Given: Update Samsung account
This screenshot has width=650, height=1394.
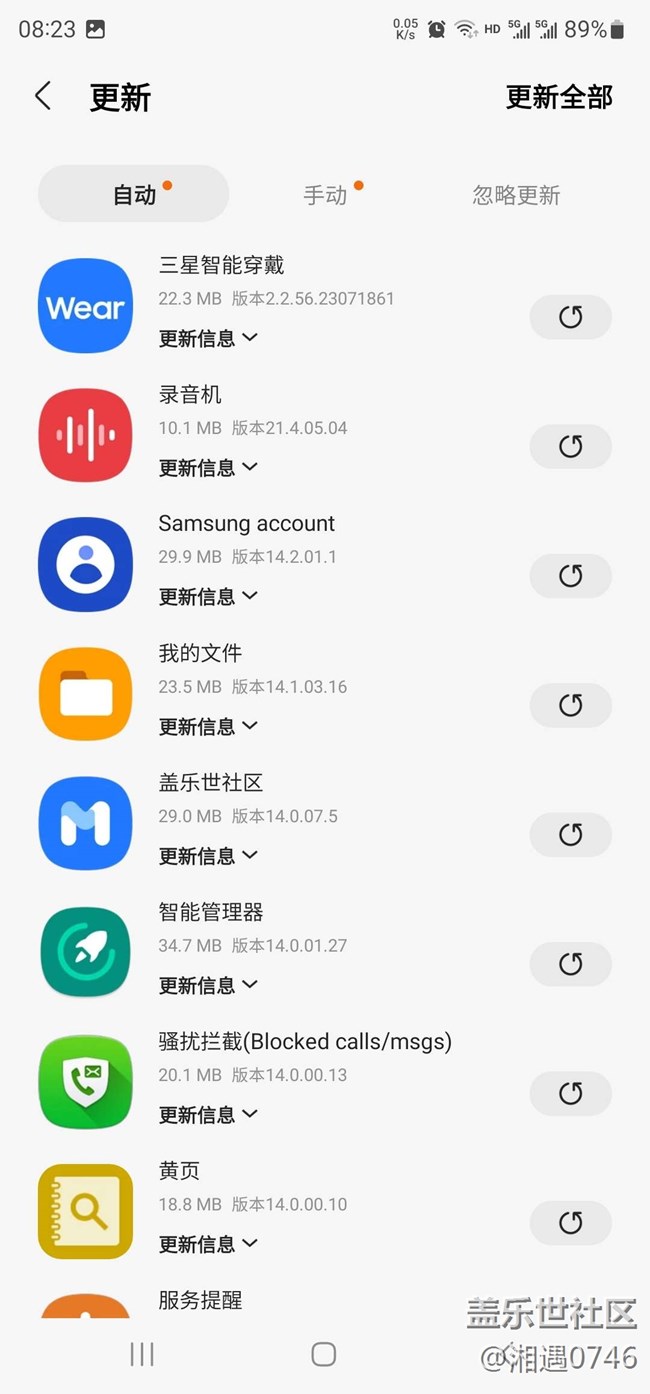Looking at the screenshot, I should pos(570,576).
